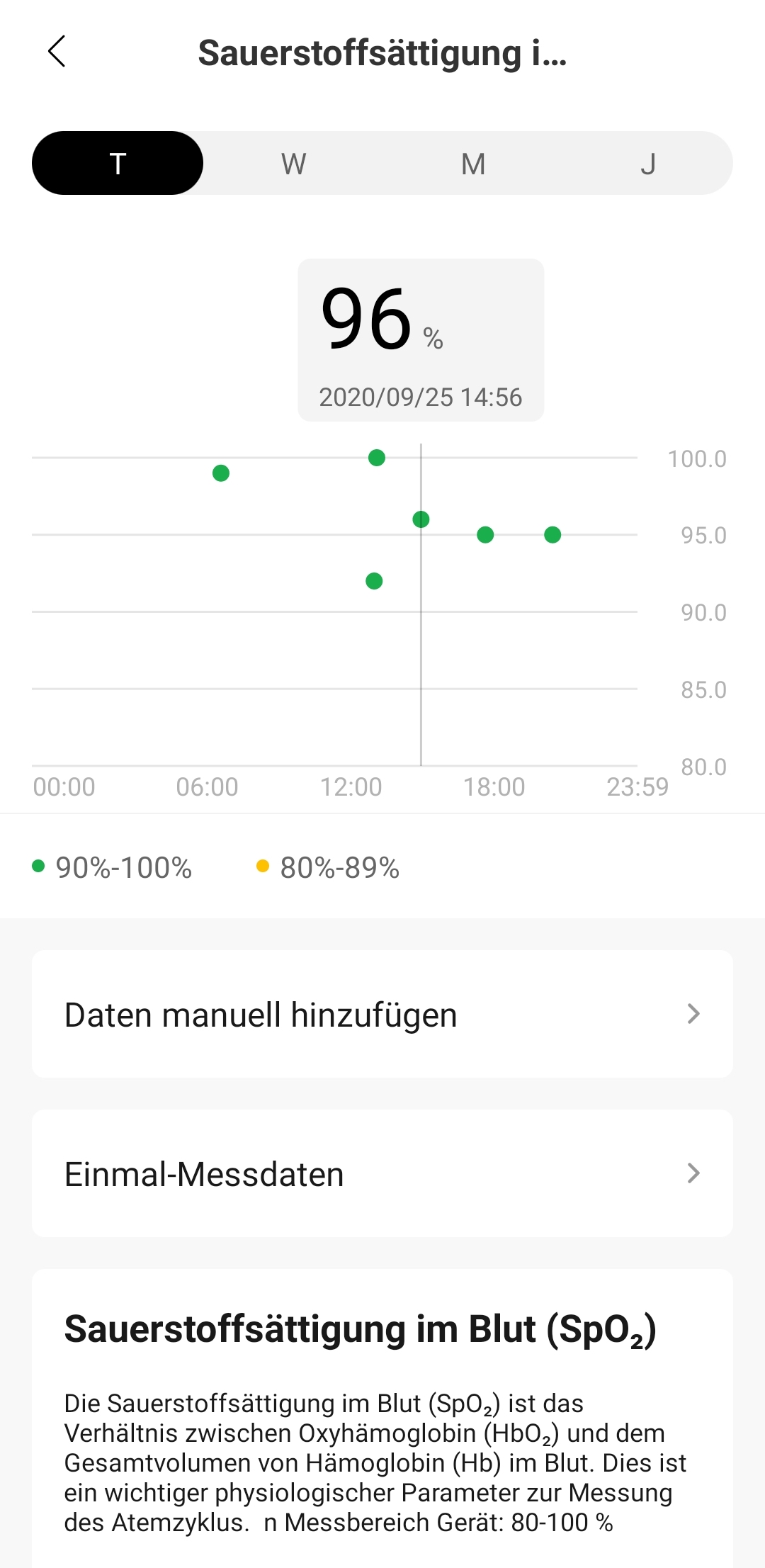The width and height of the screenshot is (765, 1568).
Task: Select the T day view tab
Action: pos(118,164)
